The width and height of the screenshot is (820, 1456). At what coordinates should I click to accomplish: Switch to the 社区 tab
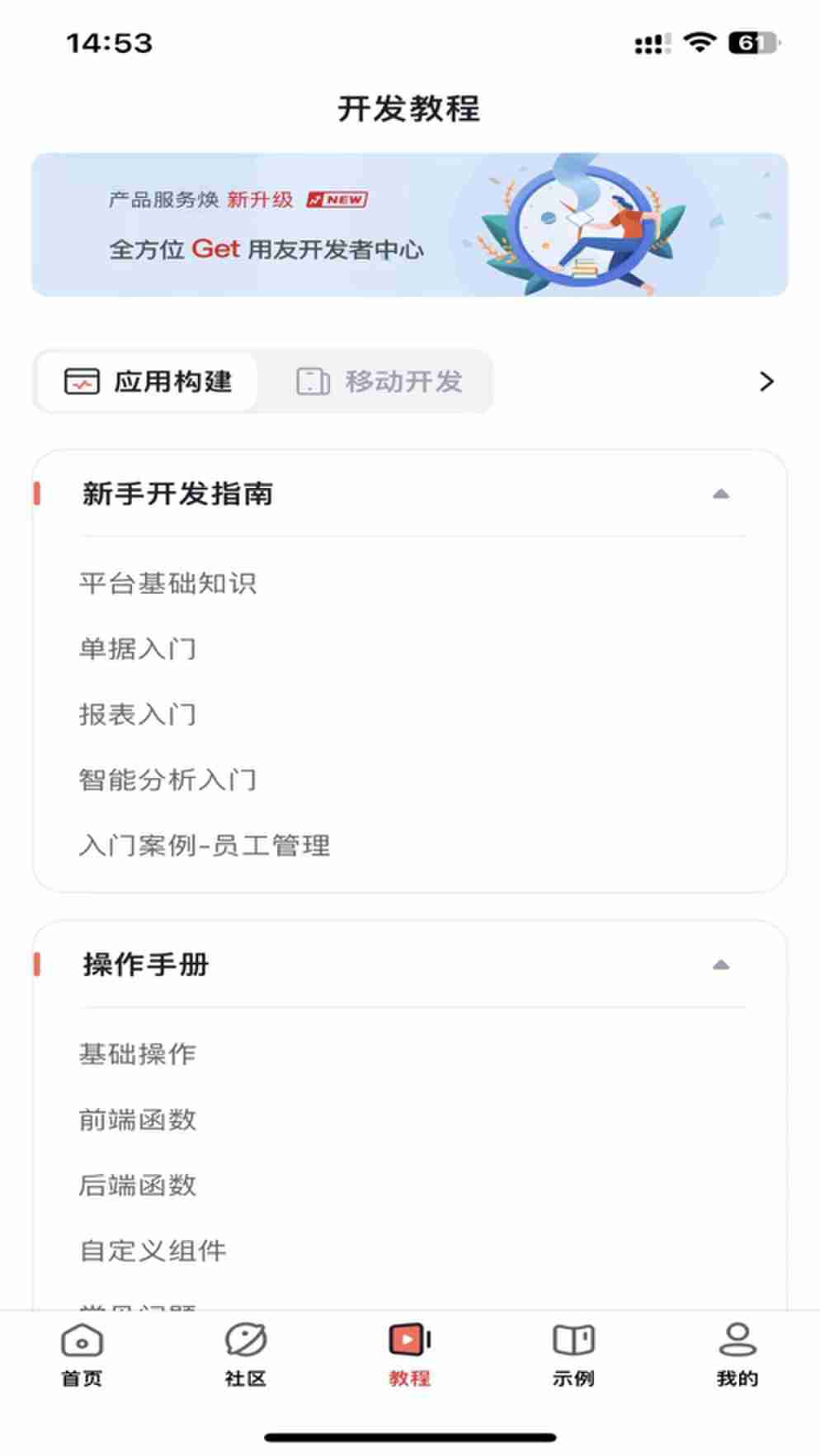(246, 1354)
